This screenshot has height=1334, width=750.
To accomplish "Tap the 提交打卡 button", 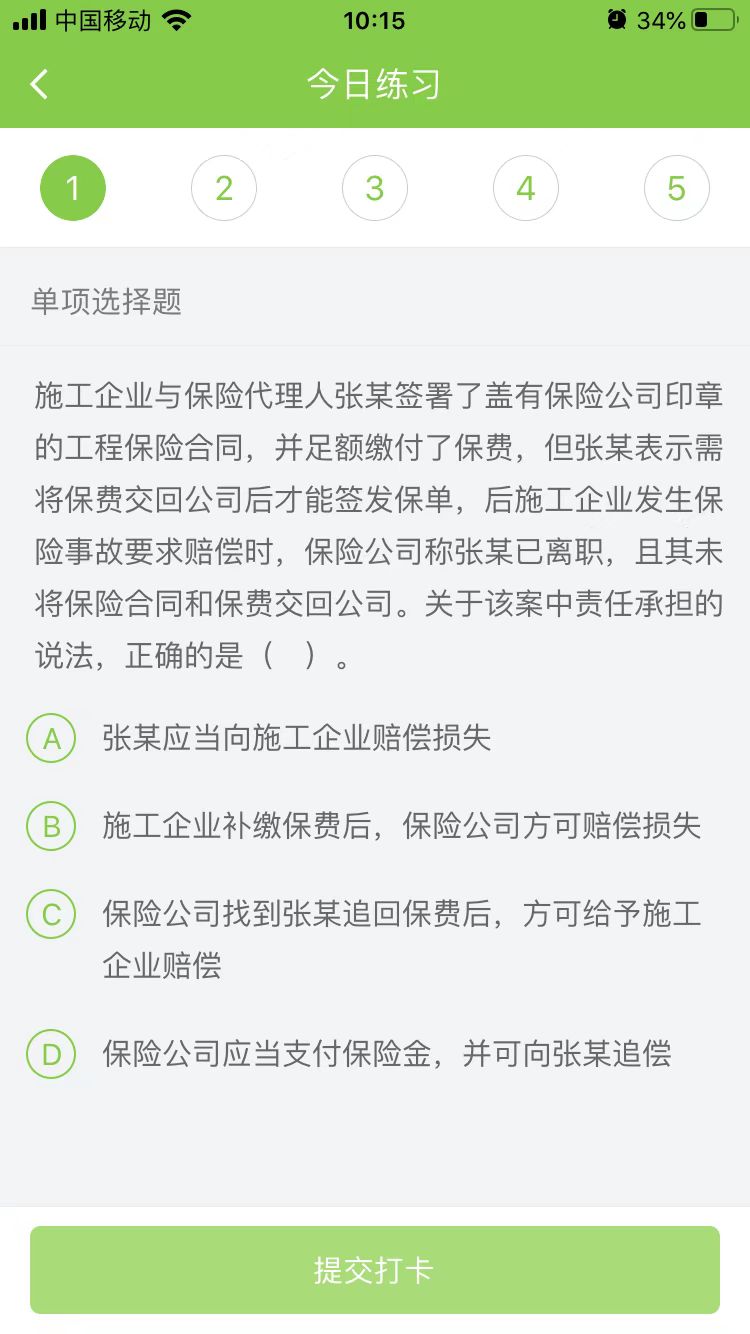I will 375,1270.
